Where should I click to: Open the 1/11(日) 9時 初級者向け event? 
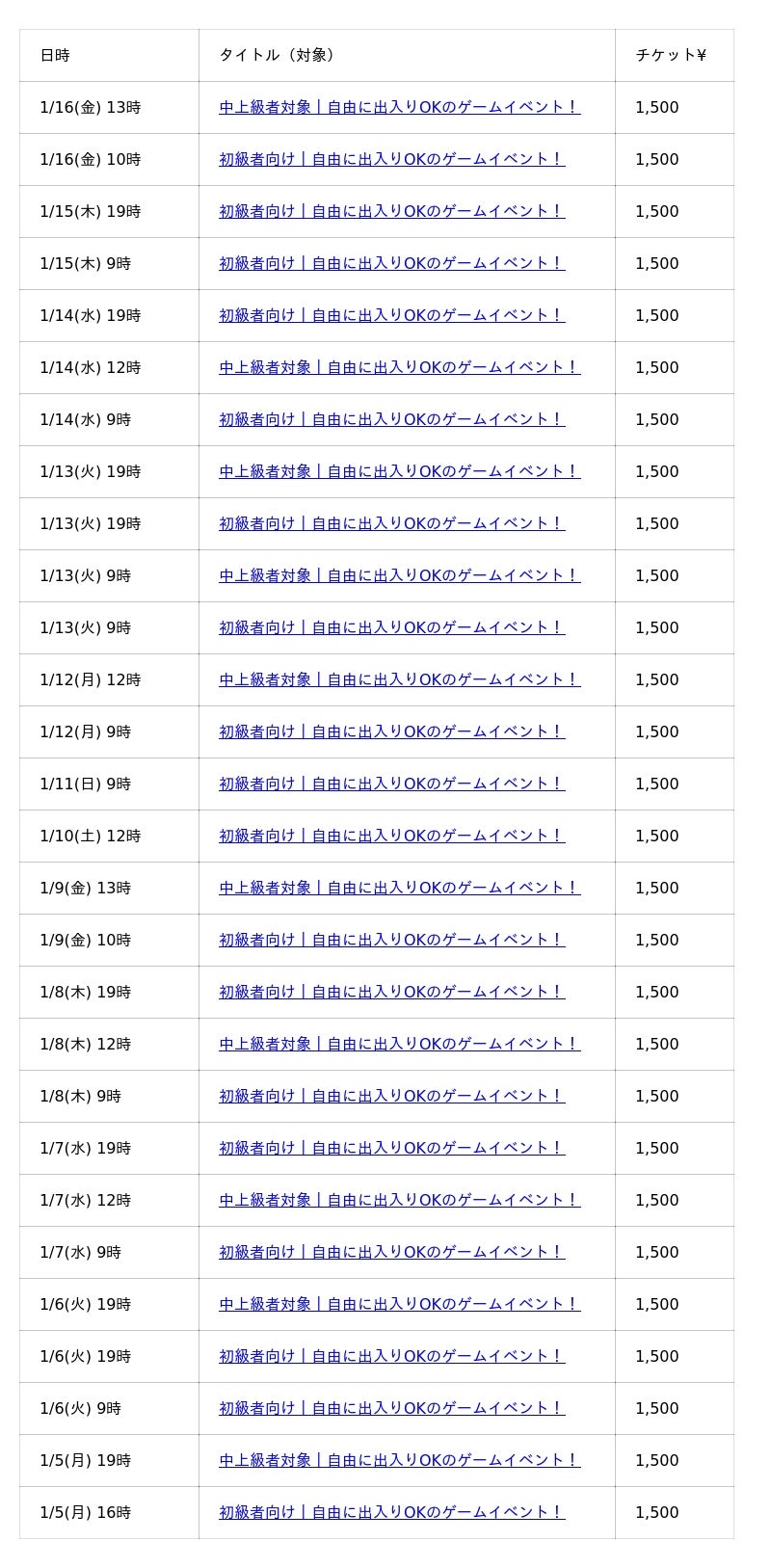tap(391, 784)
